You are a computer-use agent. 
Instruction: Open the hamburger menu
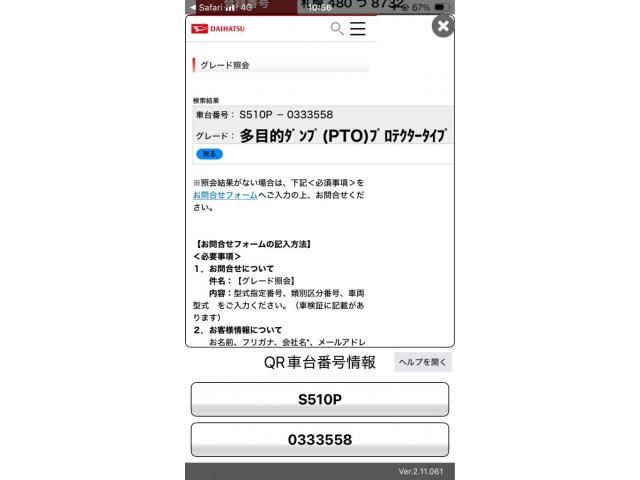pos(357,29)
